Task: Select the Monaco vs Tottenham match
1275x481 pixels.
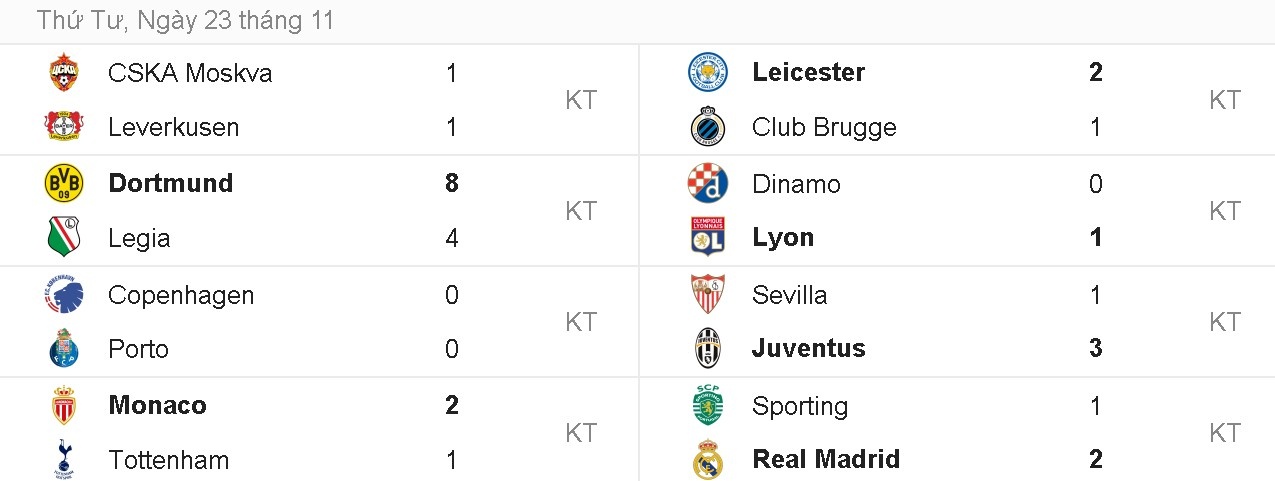Action: click(x=318, y=432)
